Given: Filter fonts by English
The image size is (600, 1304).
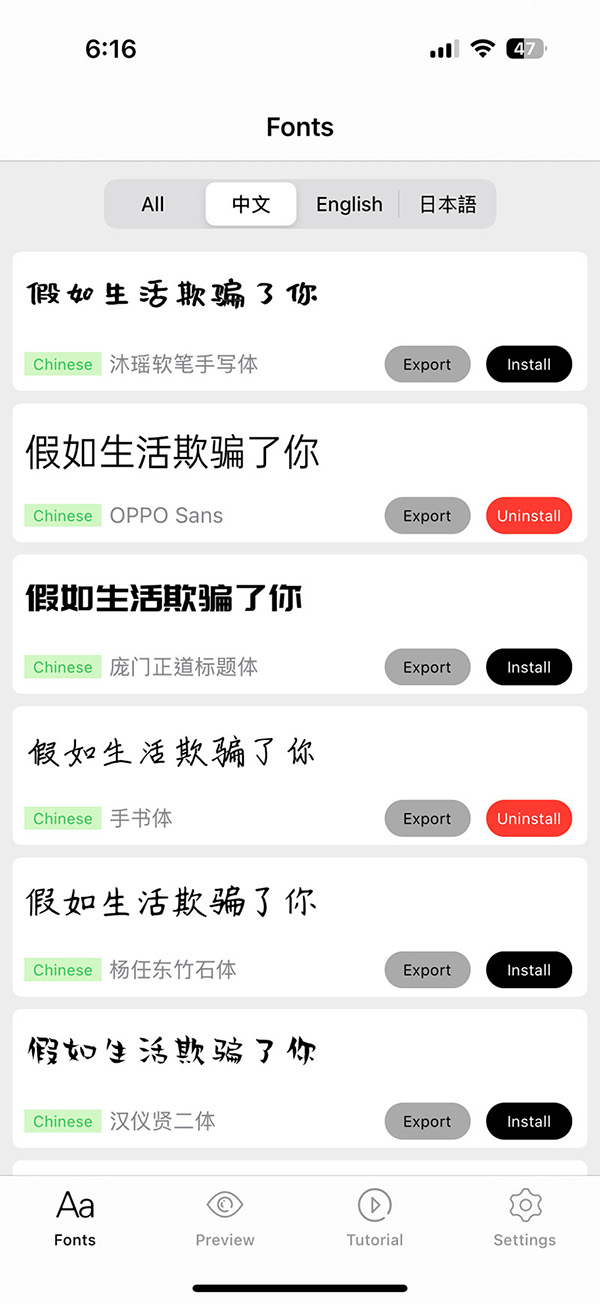Looking at the screenshot, I should click(x=349, y=204).
